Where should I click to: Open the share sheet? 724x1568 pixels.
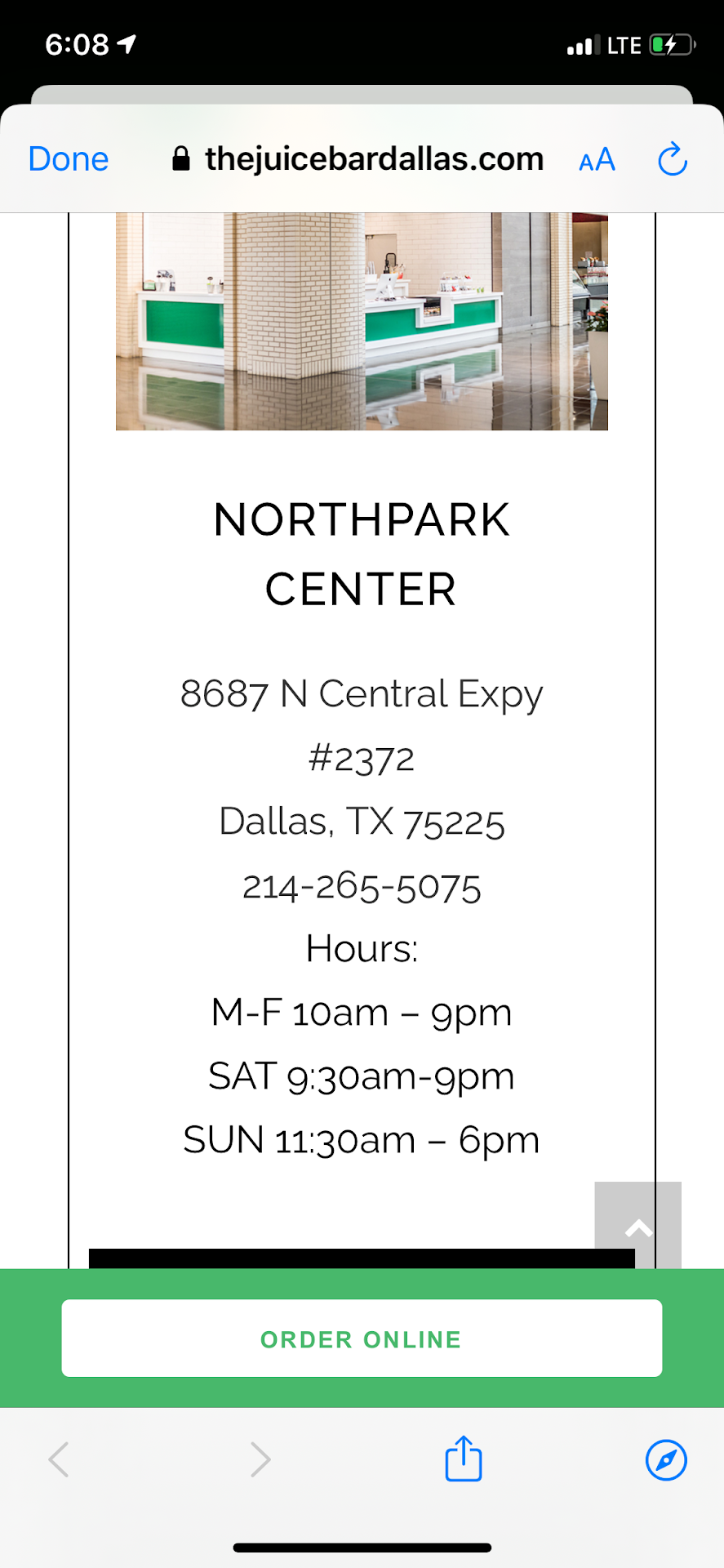pyautogui.click(x=464, y=1459)
